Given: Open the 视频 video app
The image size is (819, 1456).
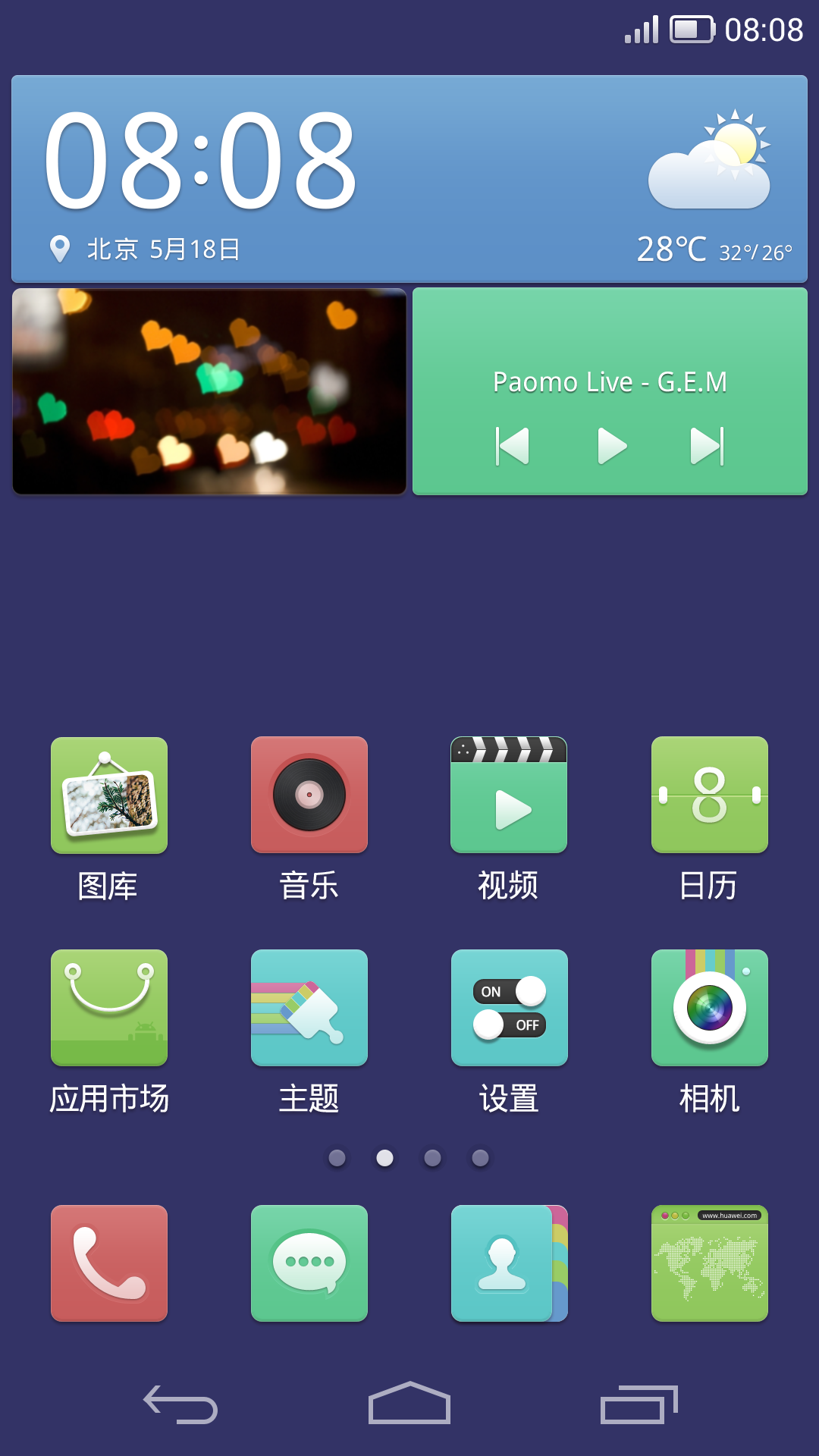Looking at the screenshot, I should pyautogui.click(x=509, y=795).
